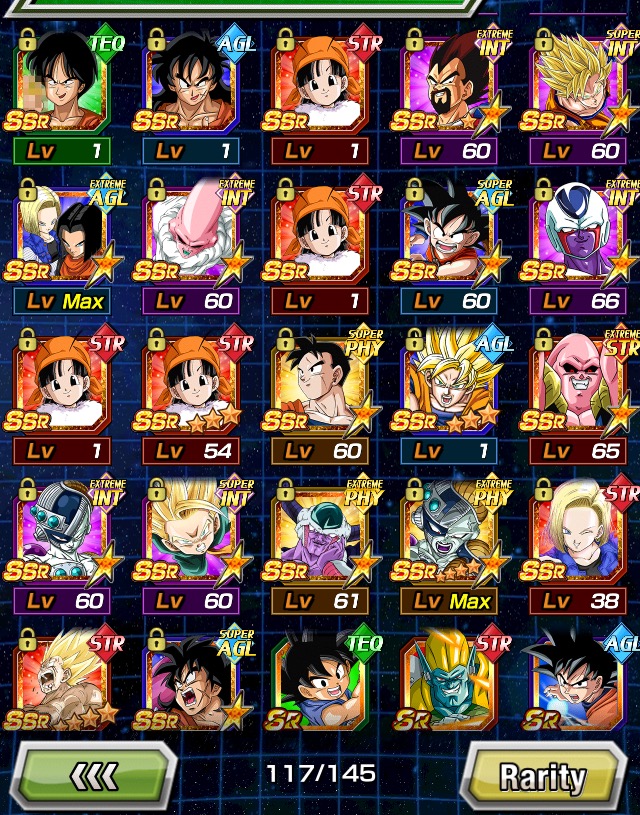This screenshot has width=640, height=815.
Task: Tap the TEQ SR kid Goku card
Action: click(x=320, y=685)
